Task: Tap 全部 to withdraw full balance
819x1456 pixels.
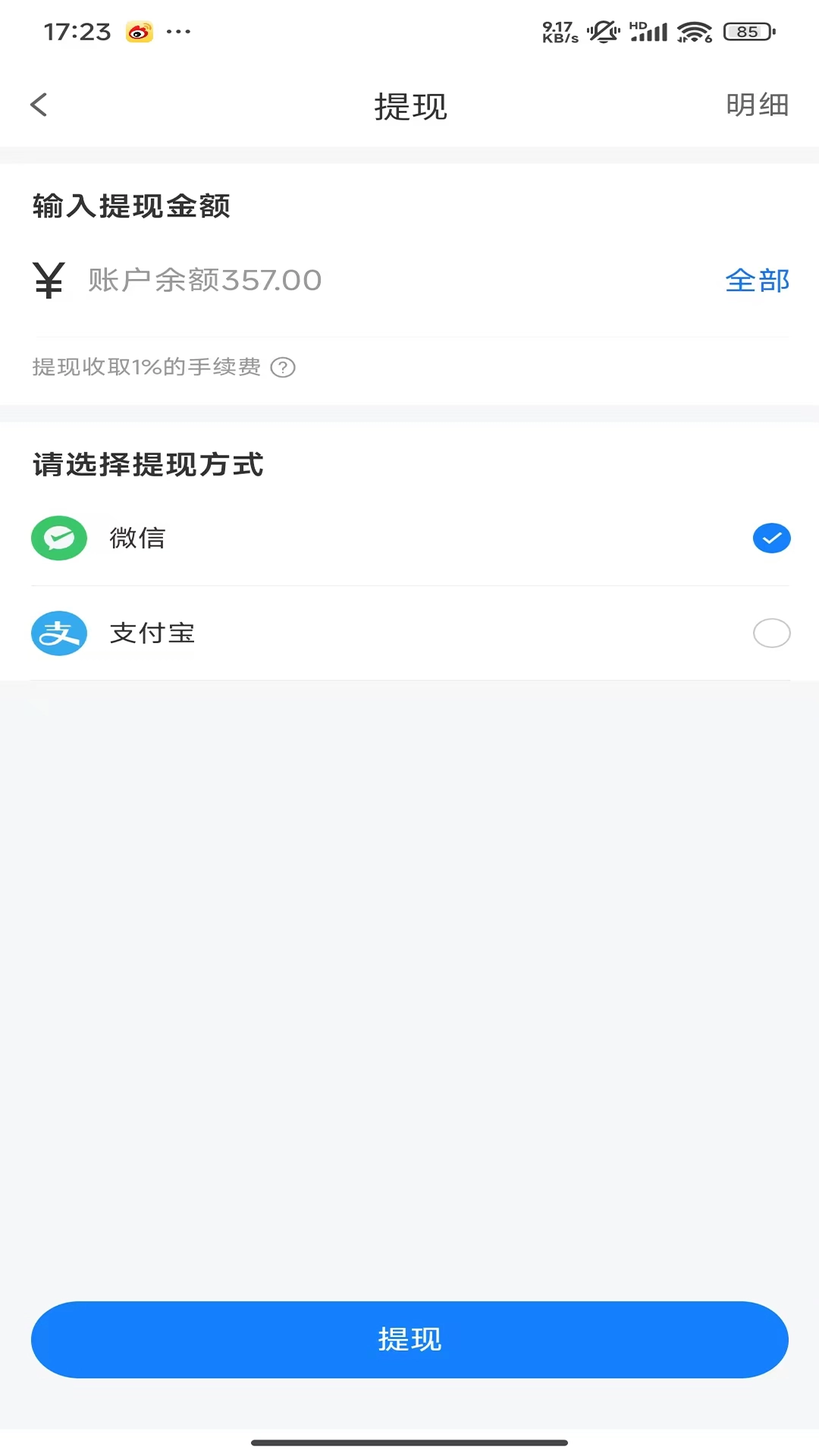Action: (758, 279)
